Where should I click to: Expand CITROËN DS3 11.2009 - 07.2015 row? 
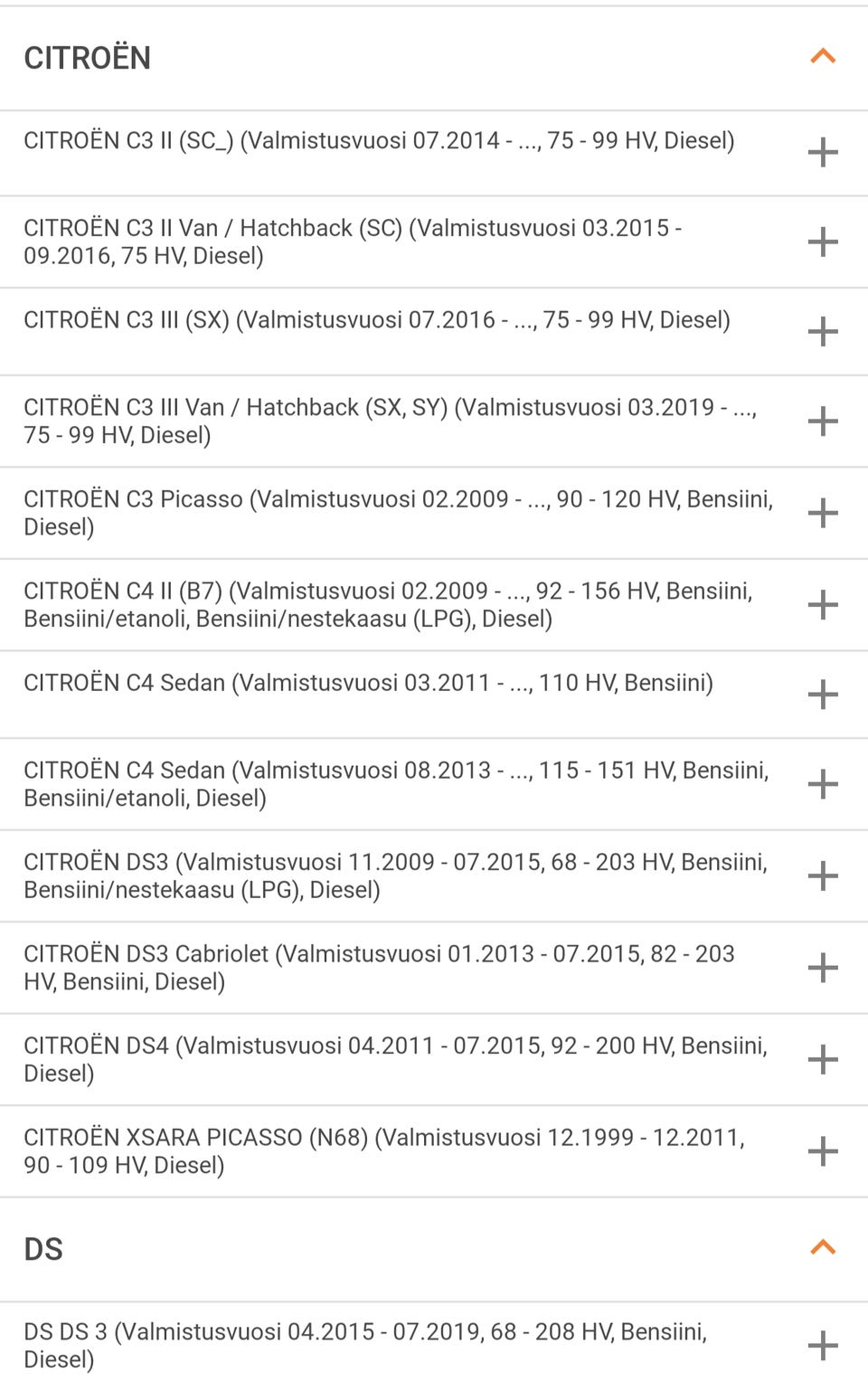(x=822, y=876)
